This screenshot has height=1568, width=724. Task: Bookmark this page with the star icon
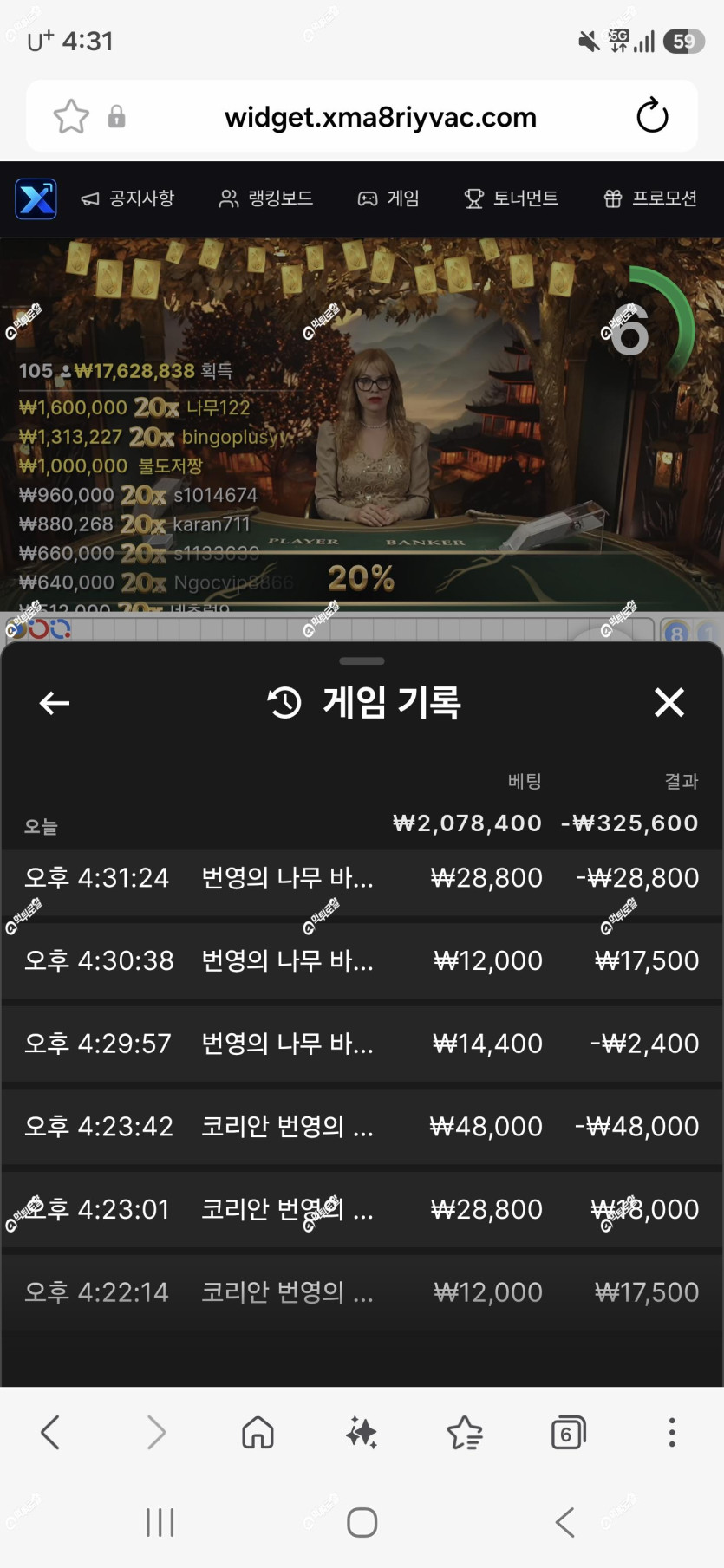click(71, 116)
